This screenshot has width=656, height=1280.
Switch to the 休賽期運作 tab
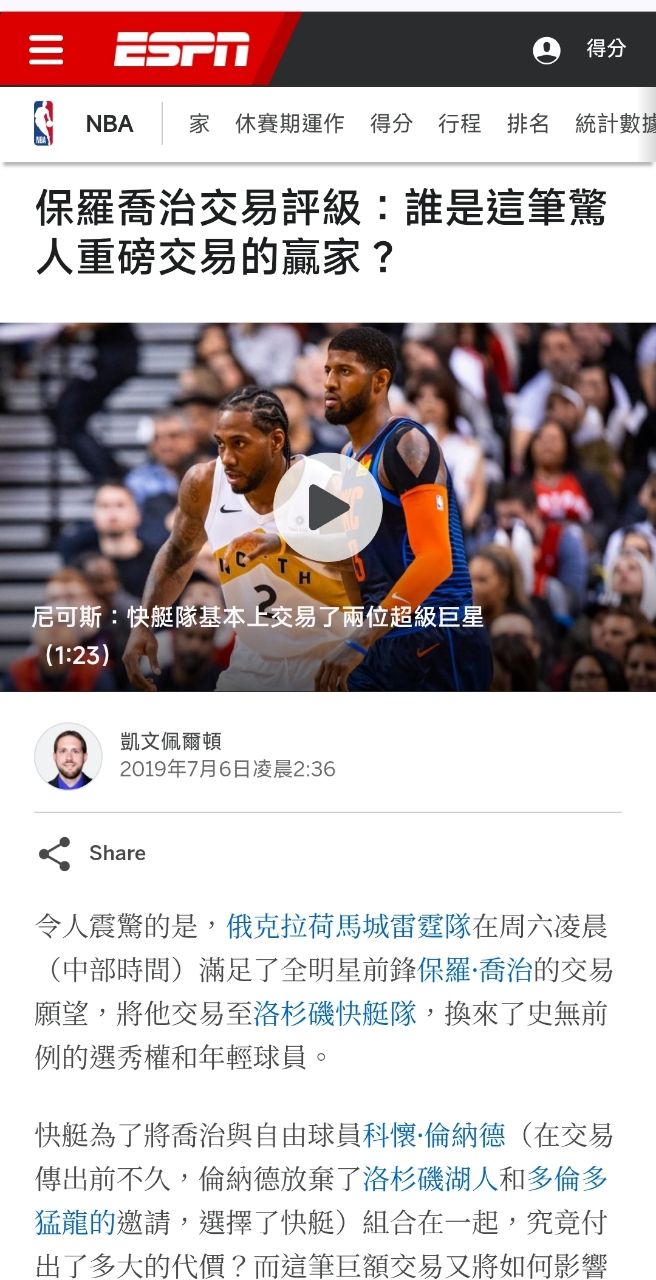(x=290, y=124)
